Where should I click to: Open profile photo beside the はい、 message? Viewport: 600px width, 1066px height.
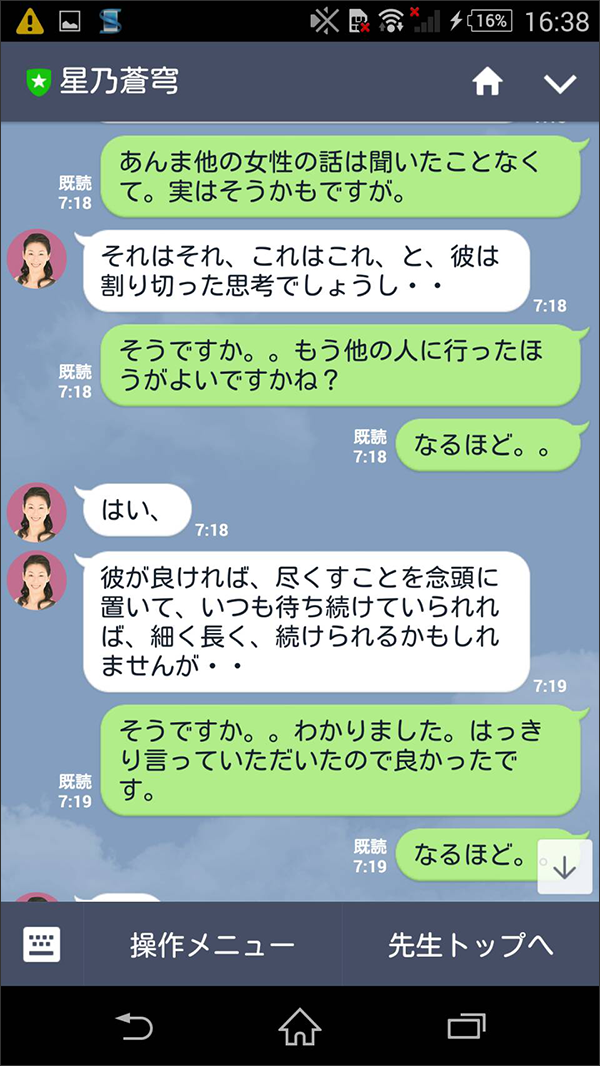click(37, 512)
